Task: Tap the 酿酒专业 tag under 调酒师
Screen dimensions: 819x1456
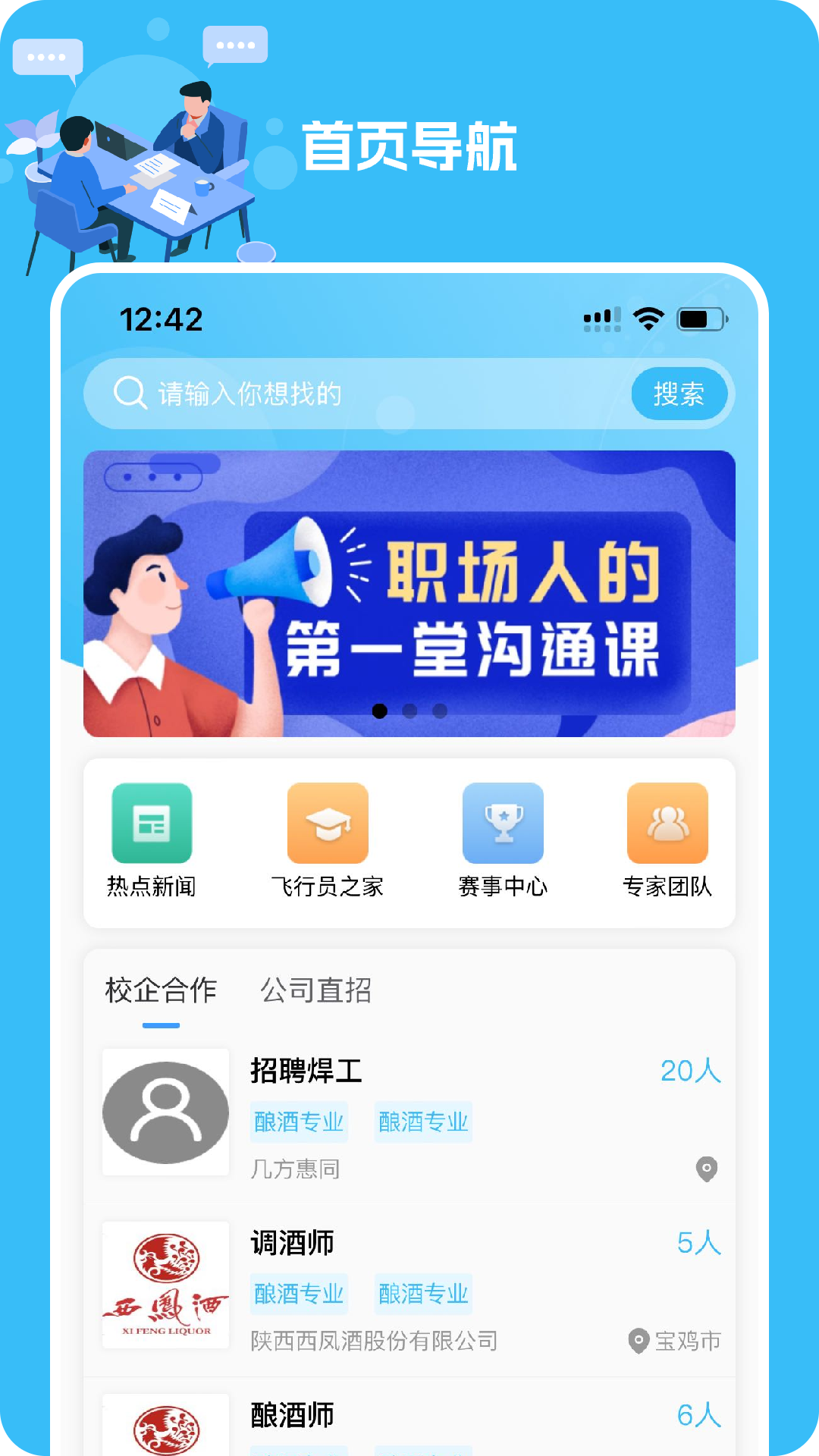Action: pos(299,1294)
